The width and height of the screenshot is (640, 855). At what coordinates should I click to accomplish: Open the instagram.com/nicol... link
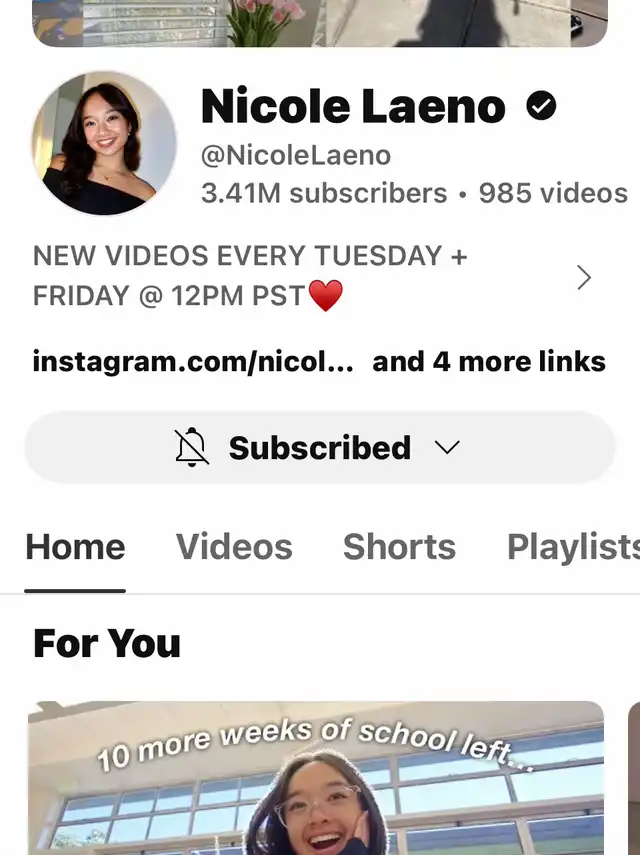pos(193,361)
